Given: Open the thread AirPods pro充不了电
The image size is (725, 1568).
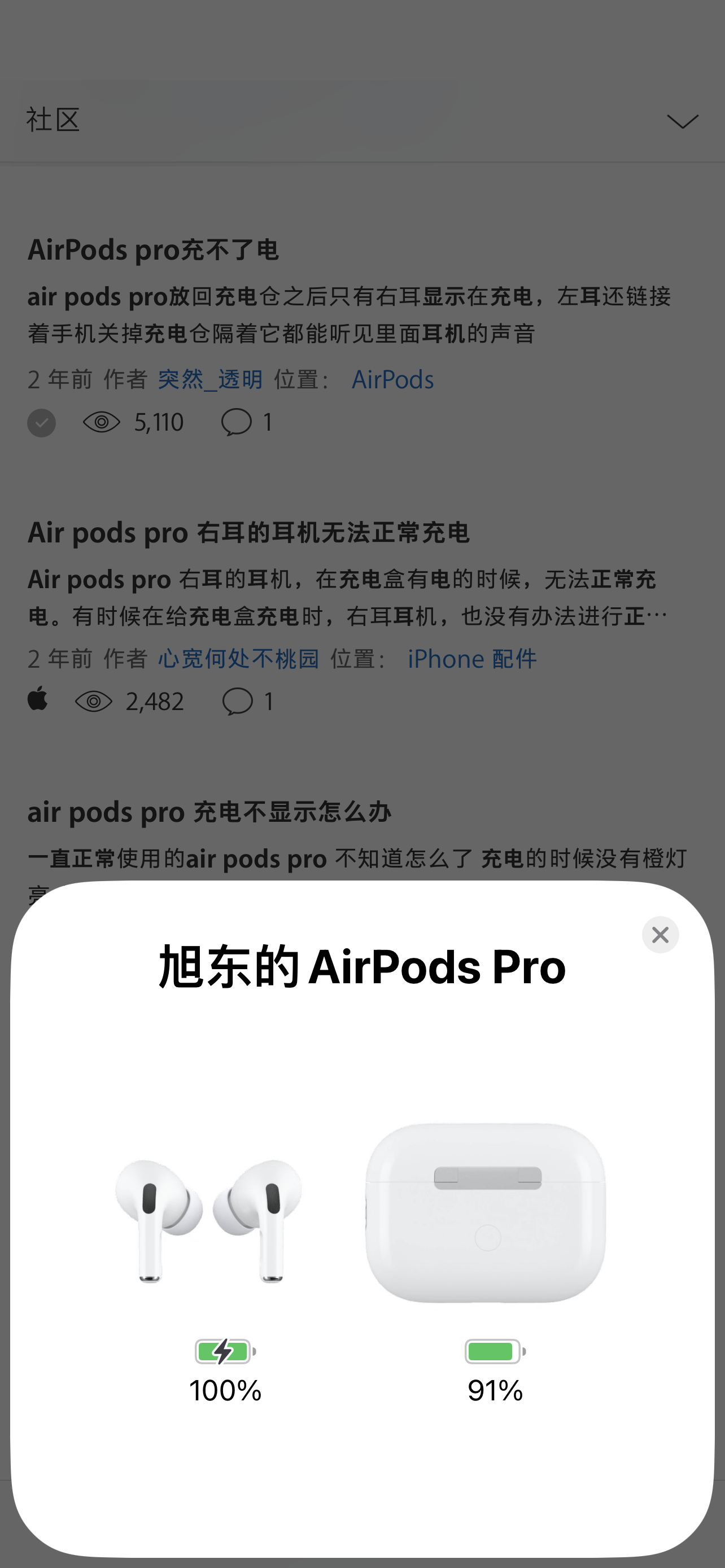Looking at the screenshot, I should 154,249.
